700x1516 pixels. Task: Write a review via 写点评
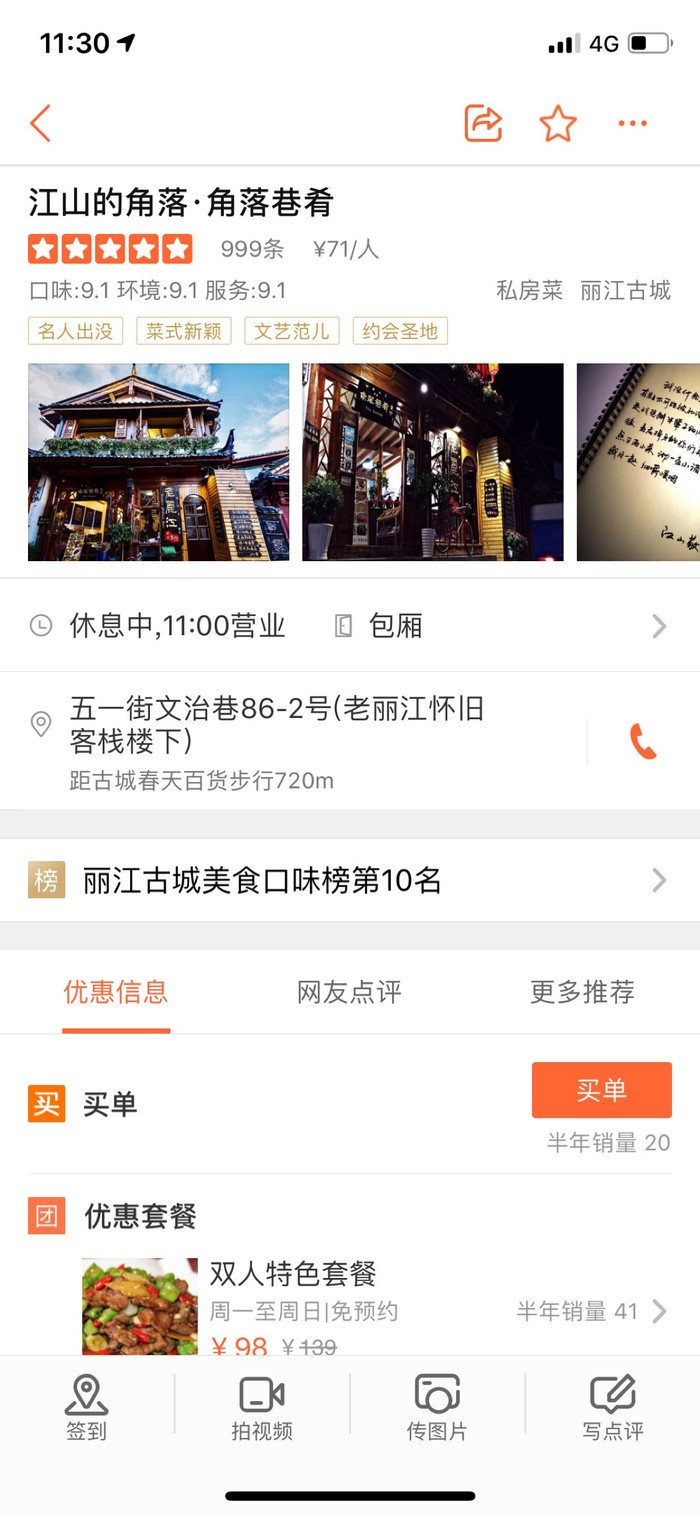pyautogui.click(x=613, y=1407)
